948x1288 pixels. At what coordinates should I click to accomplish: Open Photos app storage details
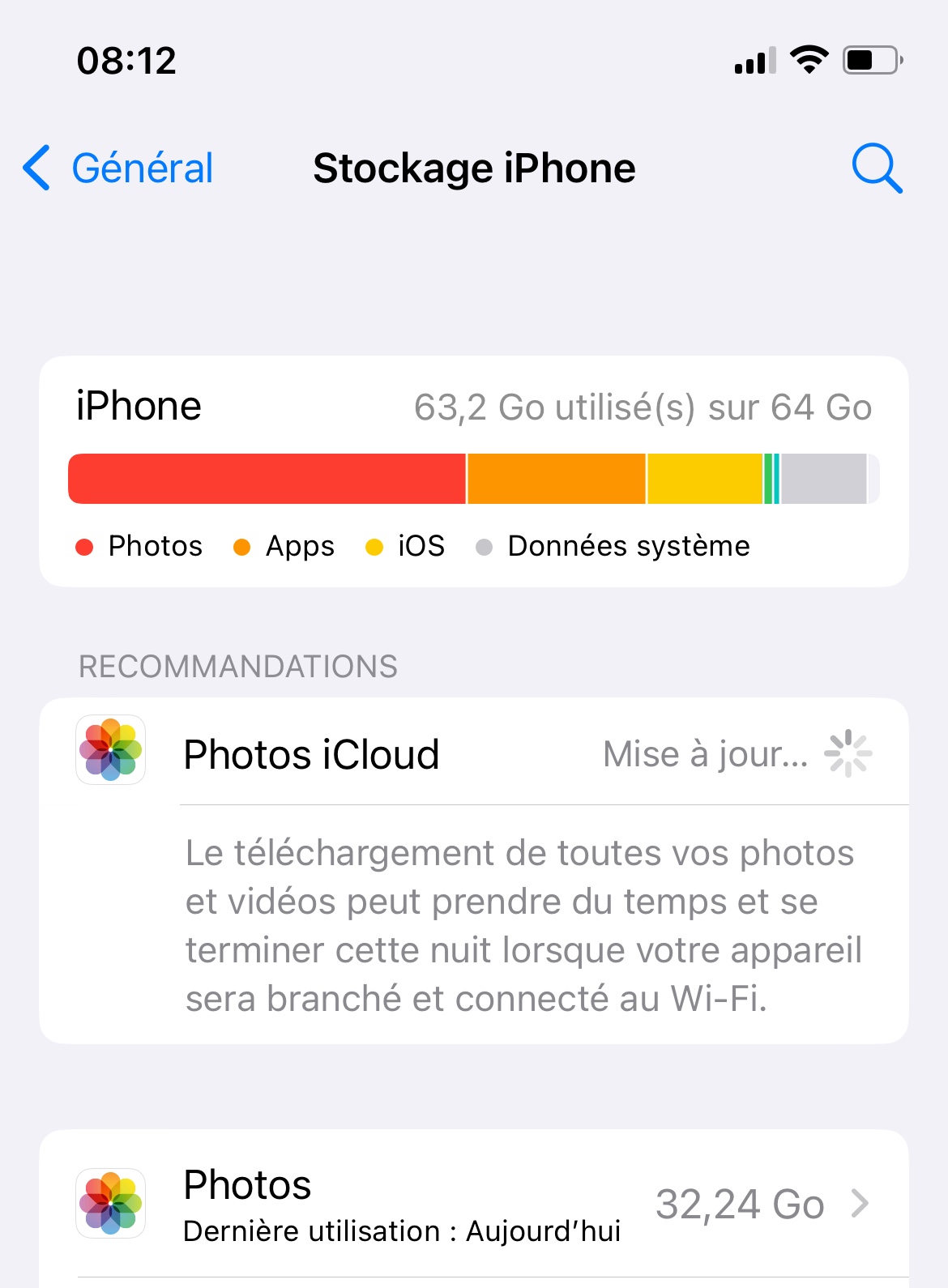(x=473, y=1204)
